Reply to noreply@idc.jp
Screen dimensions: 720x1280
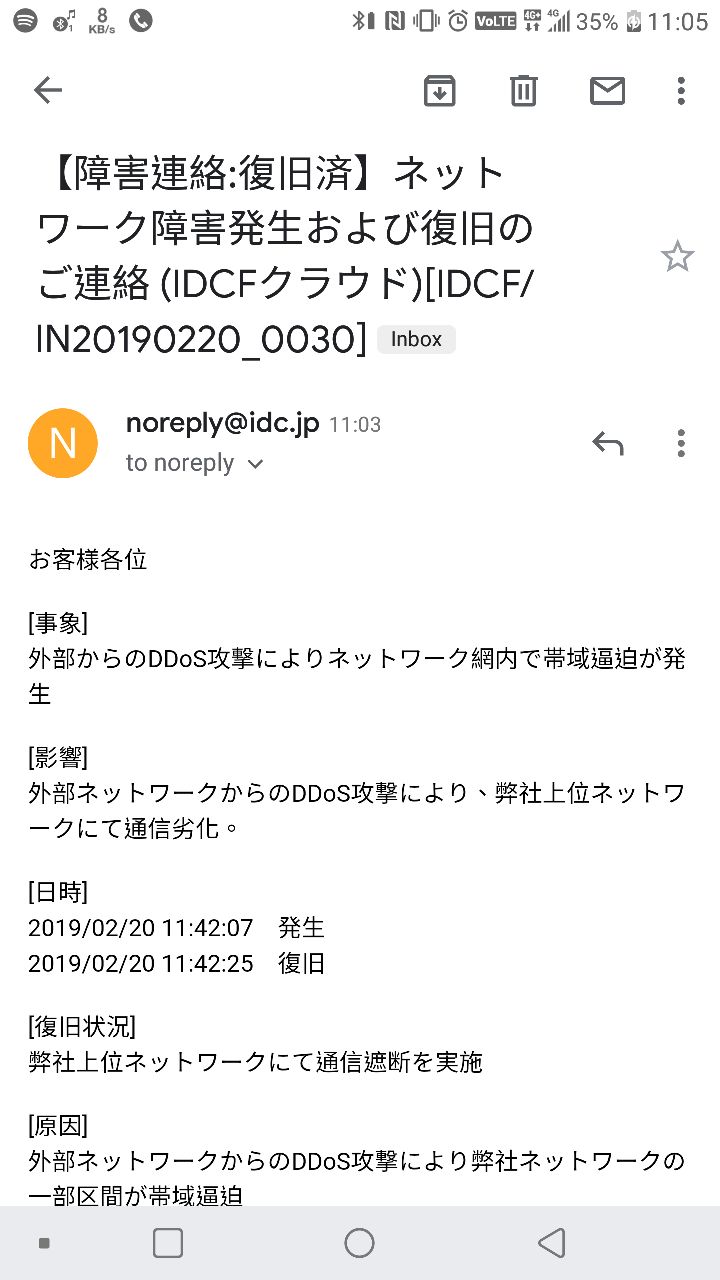(607, 443)
